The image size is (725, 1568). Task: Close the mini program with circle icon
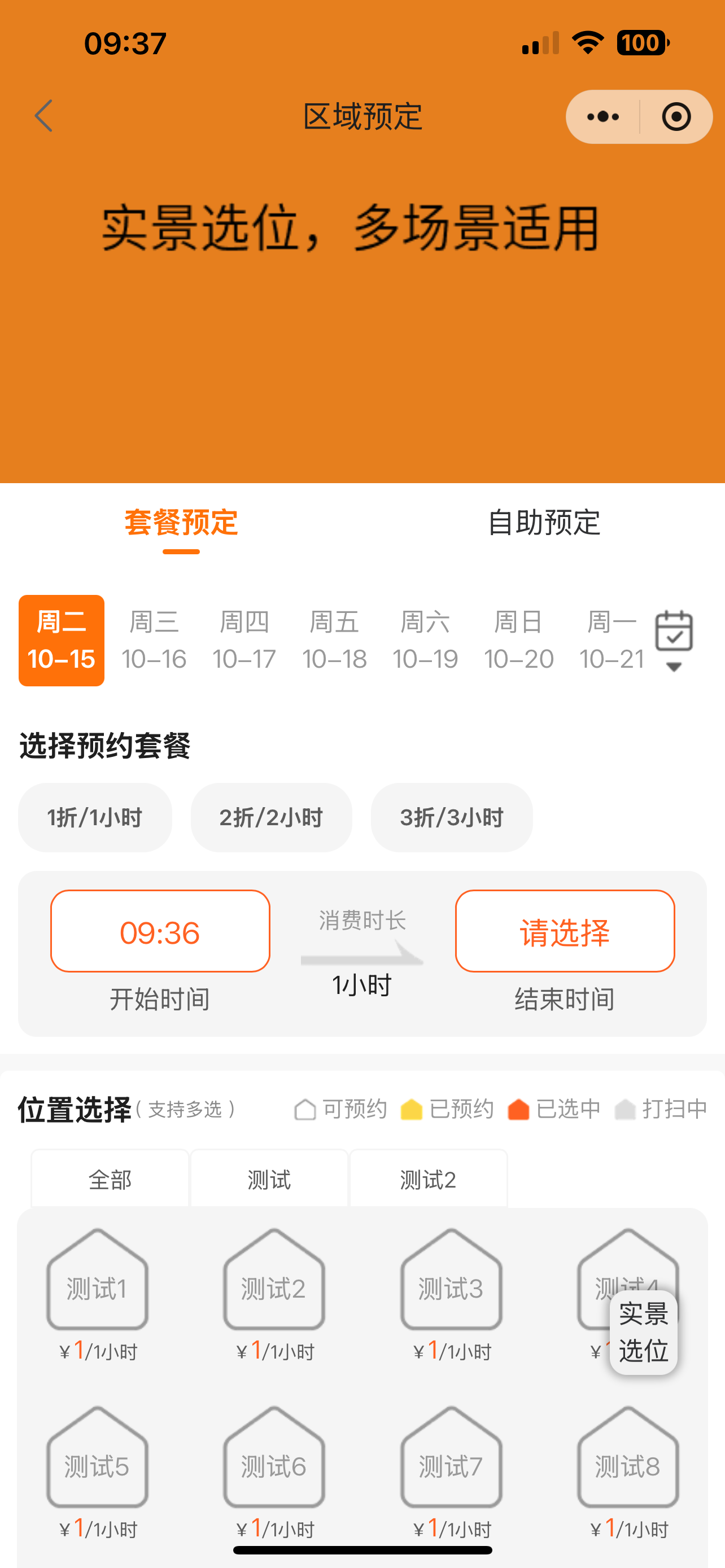(676, 116)
